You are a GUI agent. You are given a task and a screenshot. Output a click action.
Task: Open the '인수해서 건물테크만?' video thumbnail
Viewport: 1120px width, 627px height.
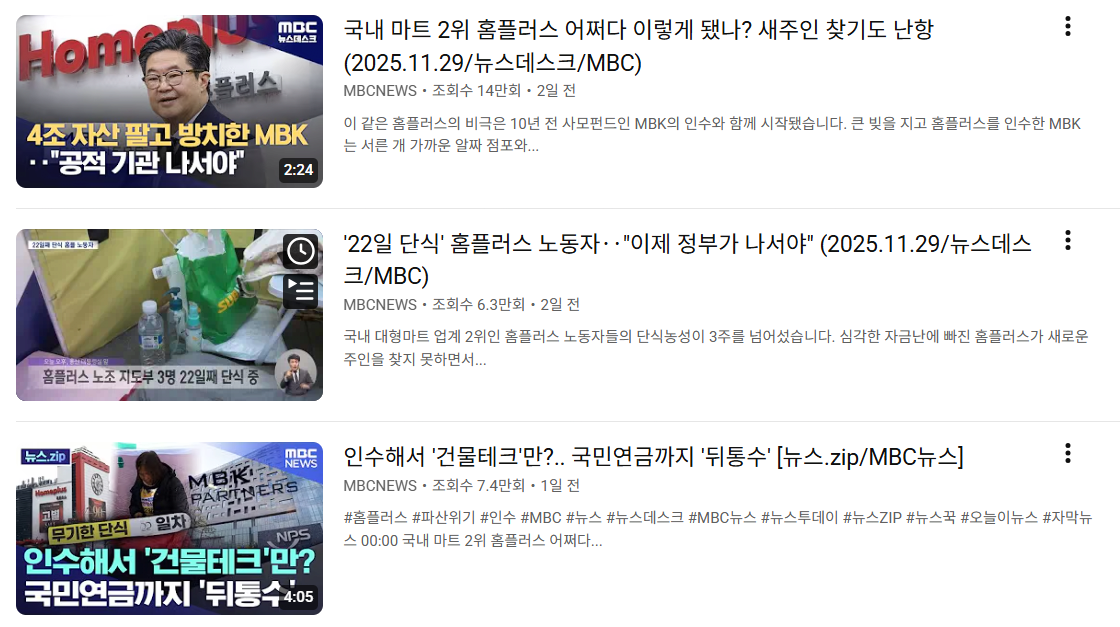(x=169, y=528)
